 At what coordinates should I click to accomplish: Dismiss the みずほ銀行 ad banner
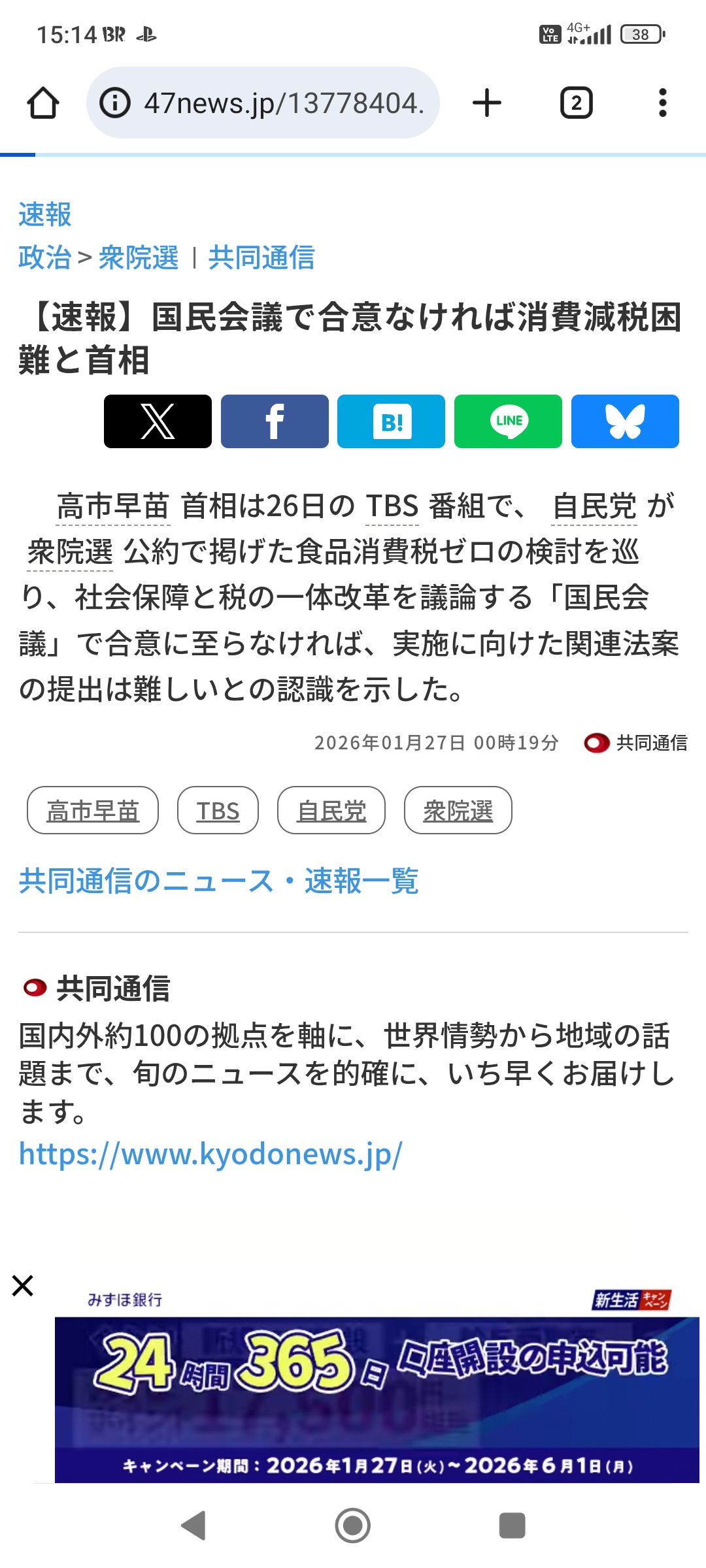click(23, 1286)
